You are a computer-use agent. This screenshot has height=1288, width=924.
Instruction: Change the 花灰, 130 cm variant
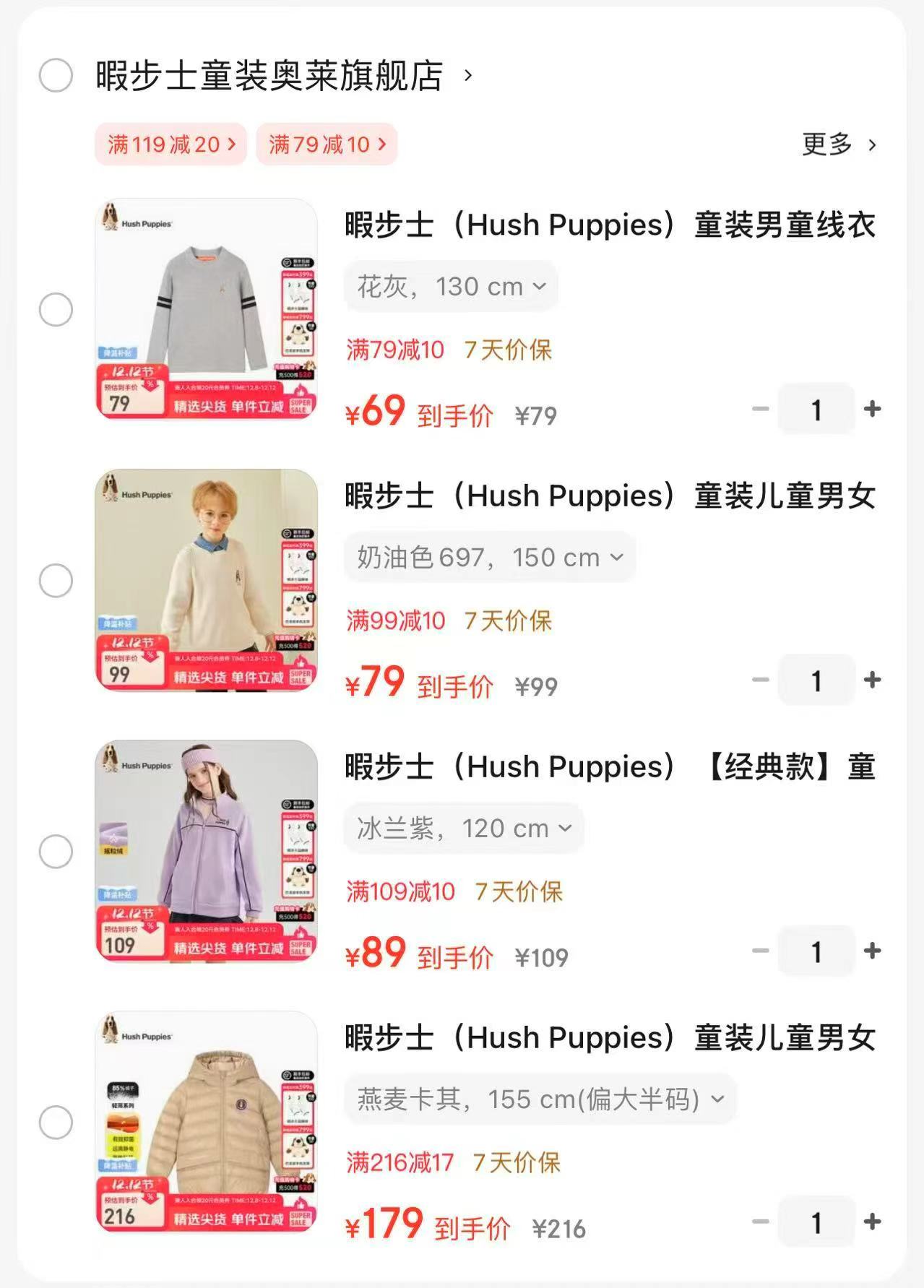451,287
